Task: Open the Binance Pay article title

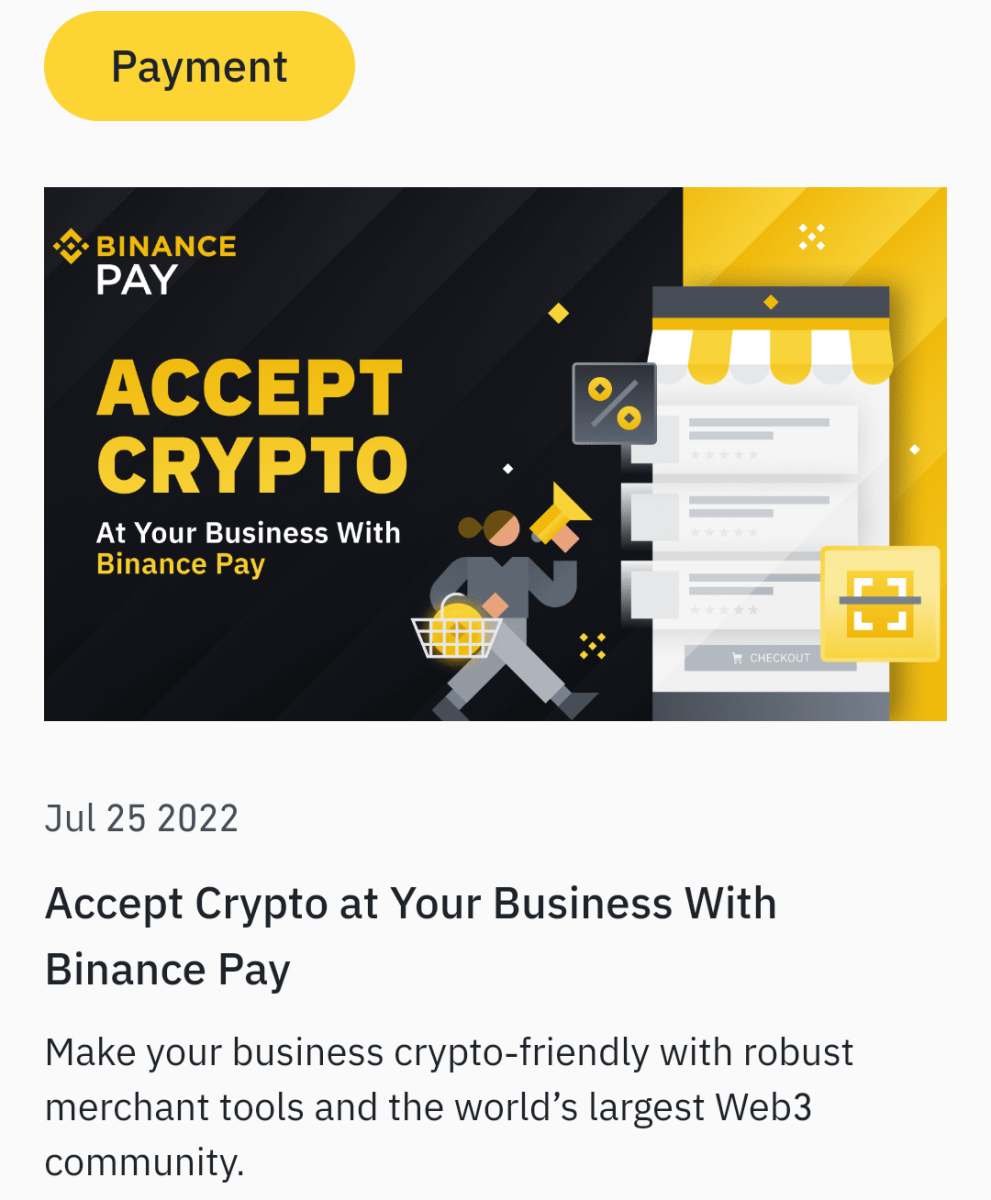Action: [410, 936]
